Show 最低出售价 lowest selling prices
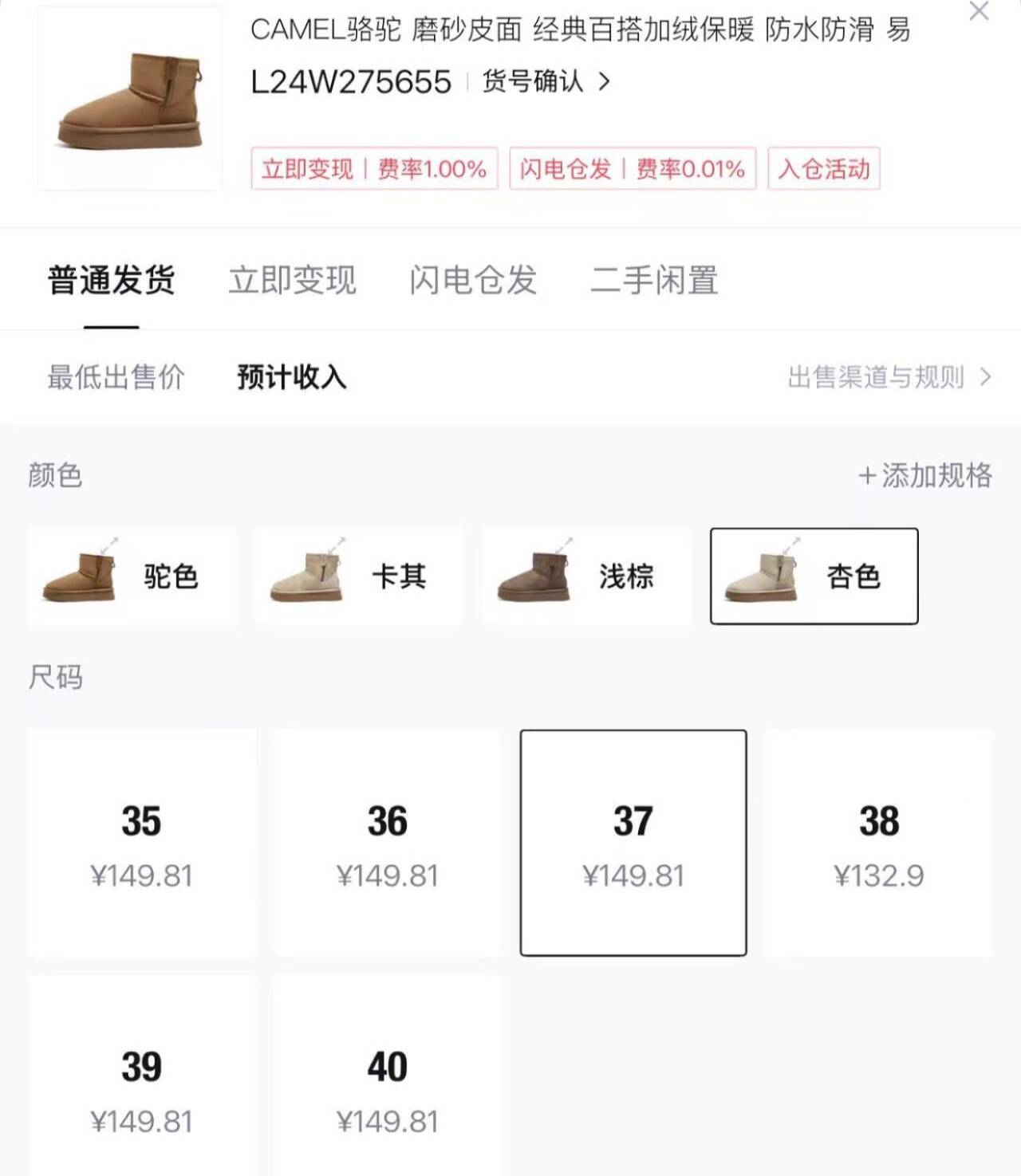 (116, 377)
